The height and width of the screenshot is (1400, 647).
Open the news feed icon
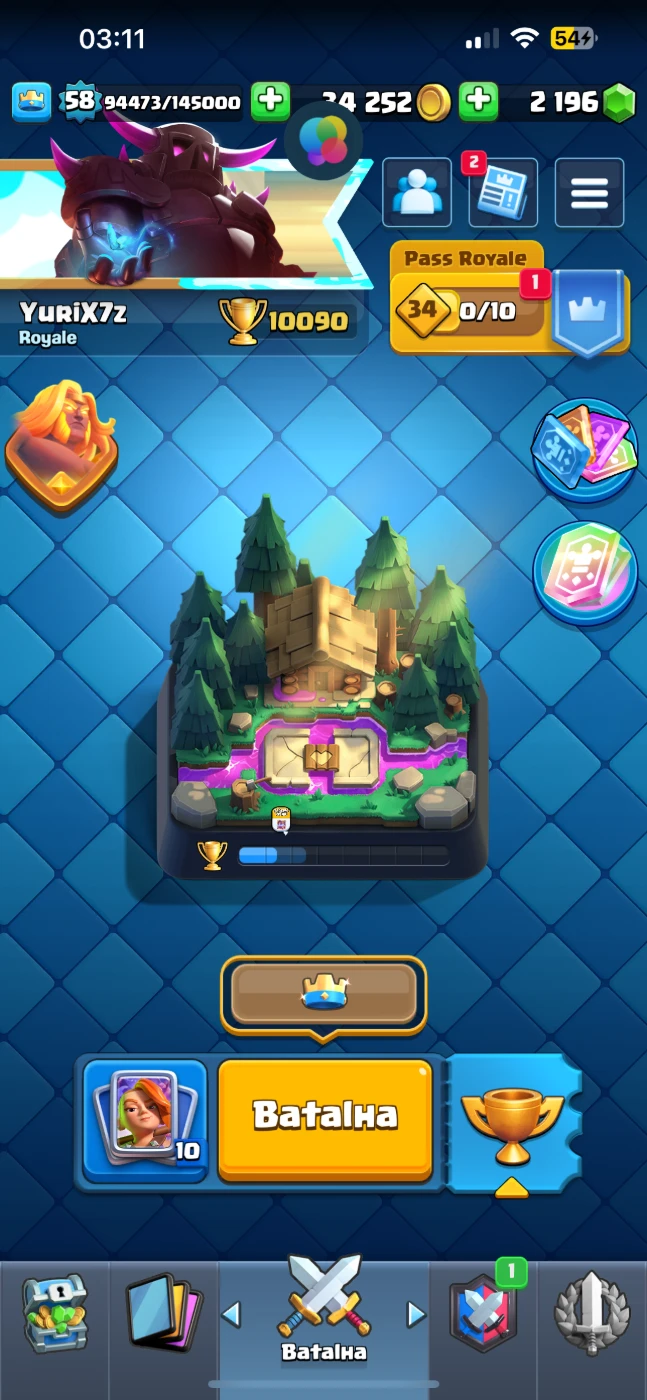(503, 192)
